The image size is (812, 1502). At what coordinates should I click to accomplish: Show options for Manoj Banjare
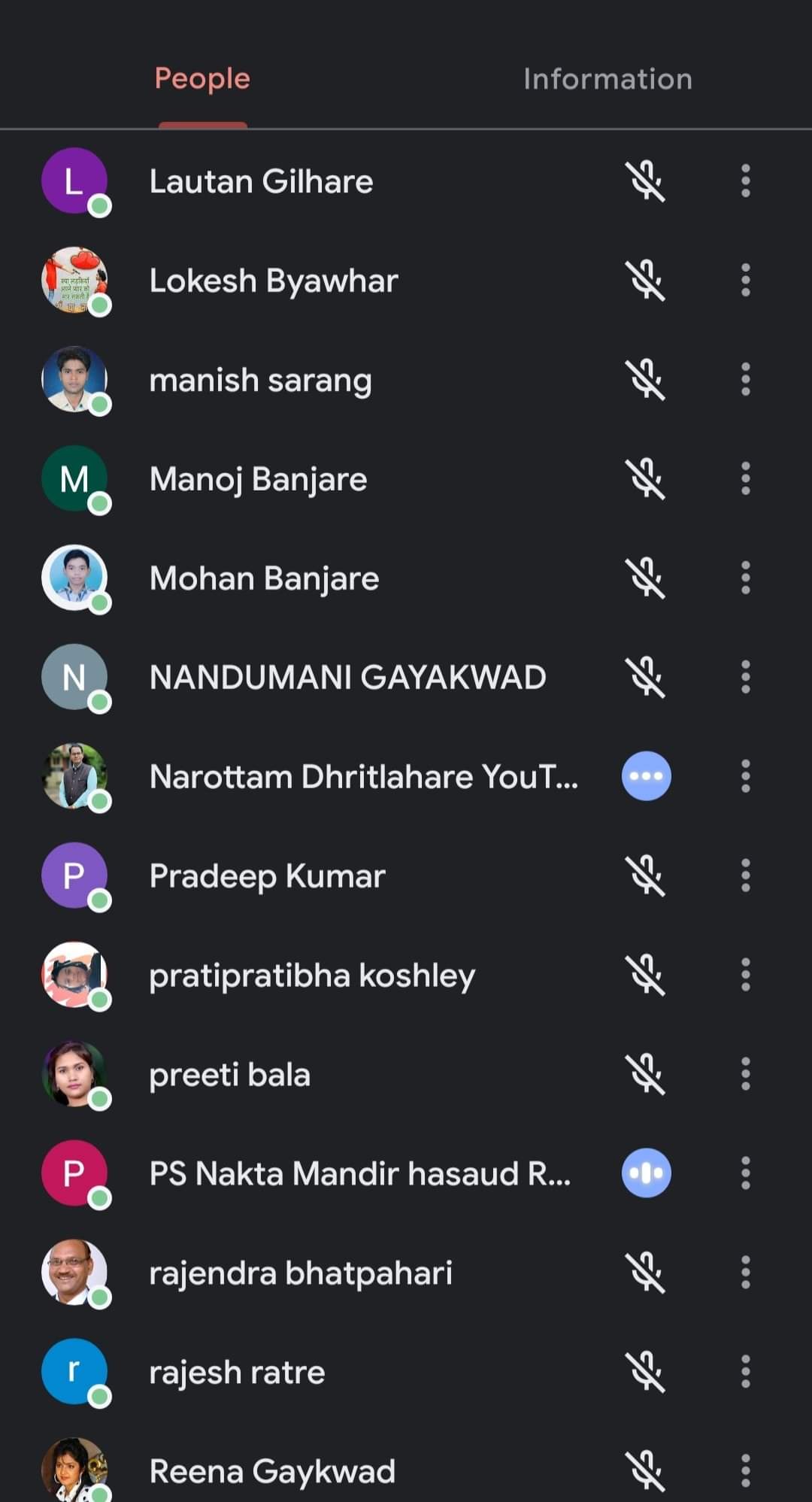(745, 479)
